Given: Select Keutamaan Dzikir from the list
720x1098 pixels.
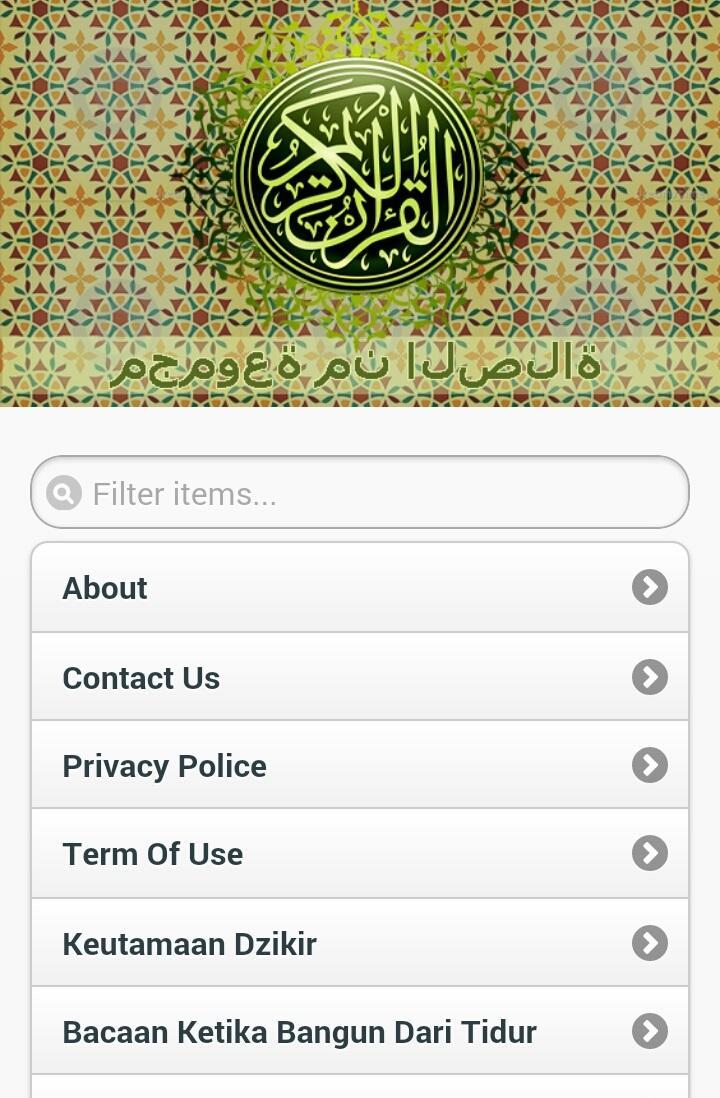Looking at the screenshot, I should click(360, 943).
